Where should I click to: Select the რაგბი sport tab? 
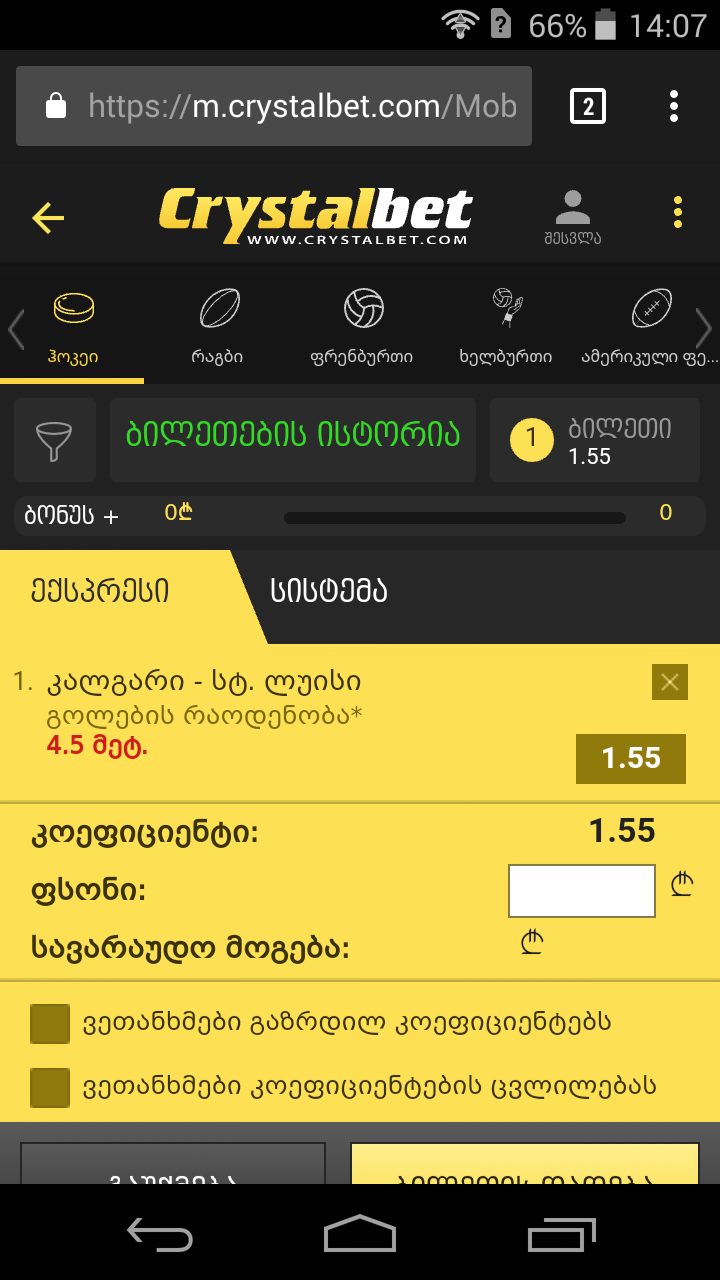click(x=218, y=324)
